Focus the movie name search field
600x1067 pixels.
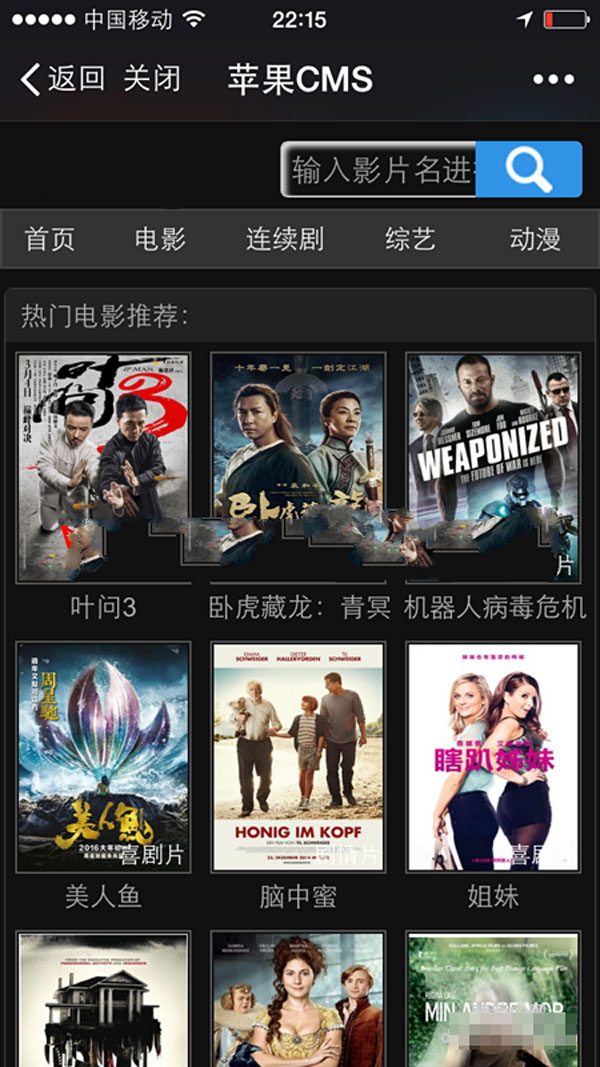pos(380,170)
